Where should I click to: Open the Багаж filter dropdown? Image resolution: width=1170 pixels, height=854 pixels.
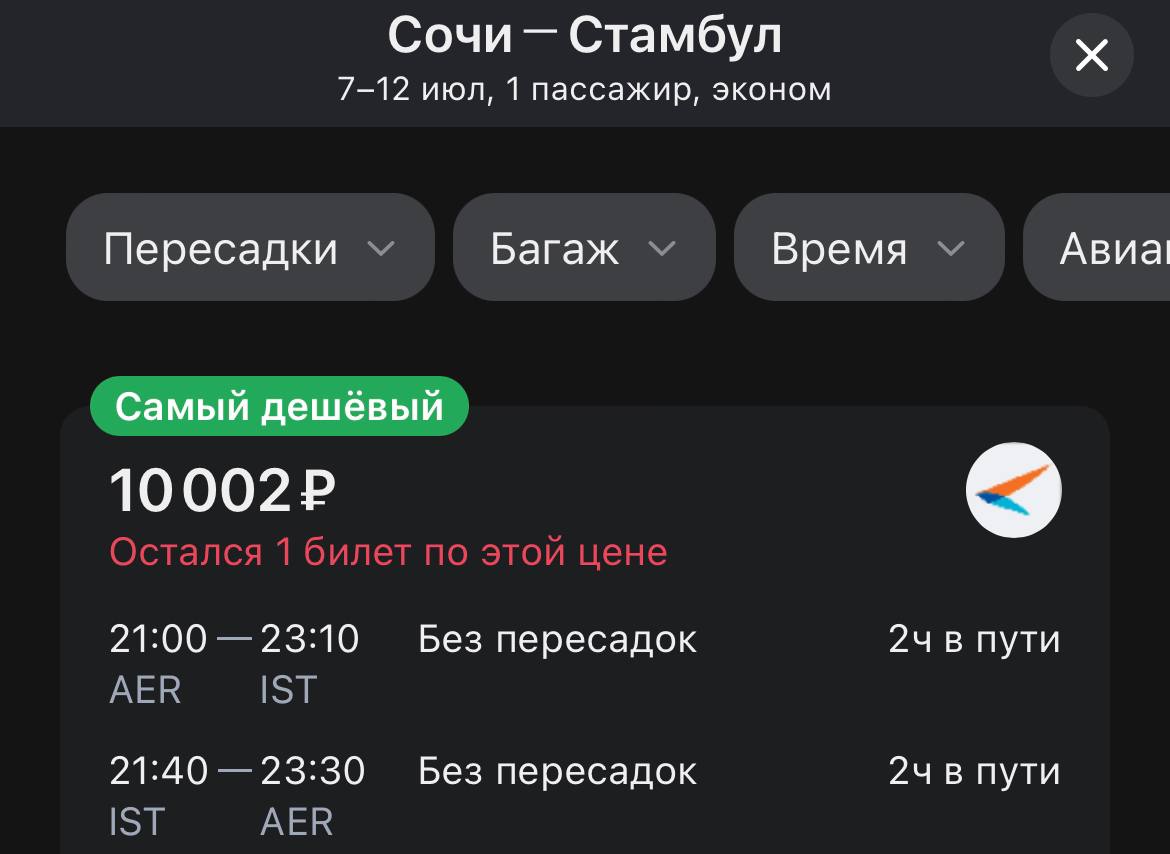[584, 248]
